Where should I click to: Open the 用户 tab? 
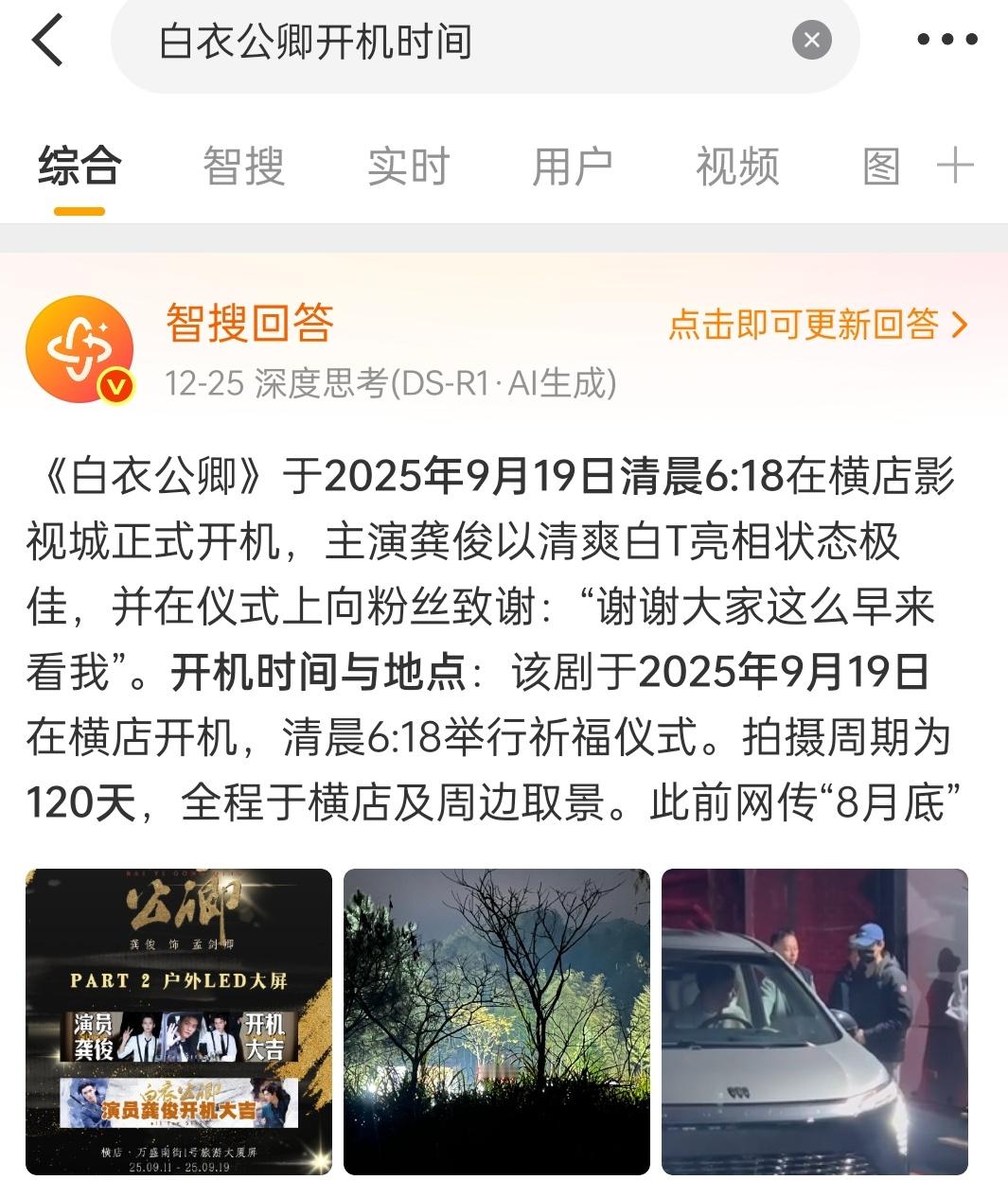pyautogui.click(x=573, y=167)
